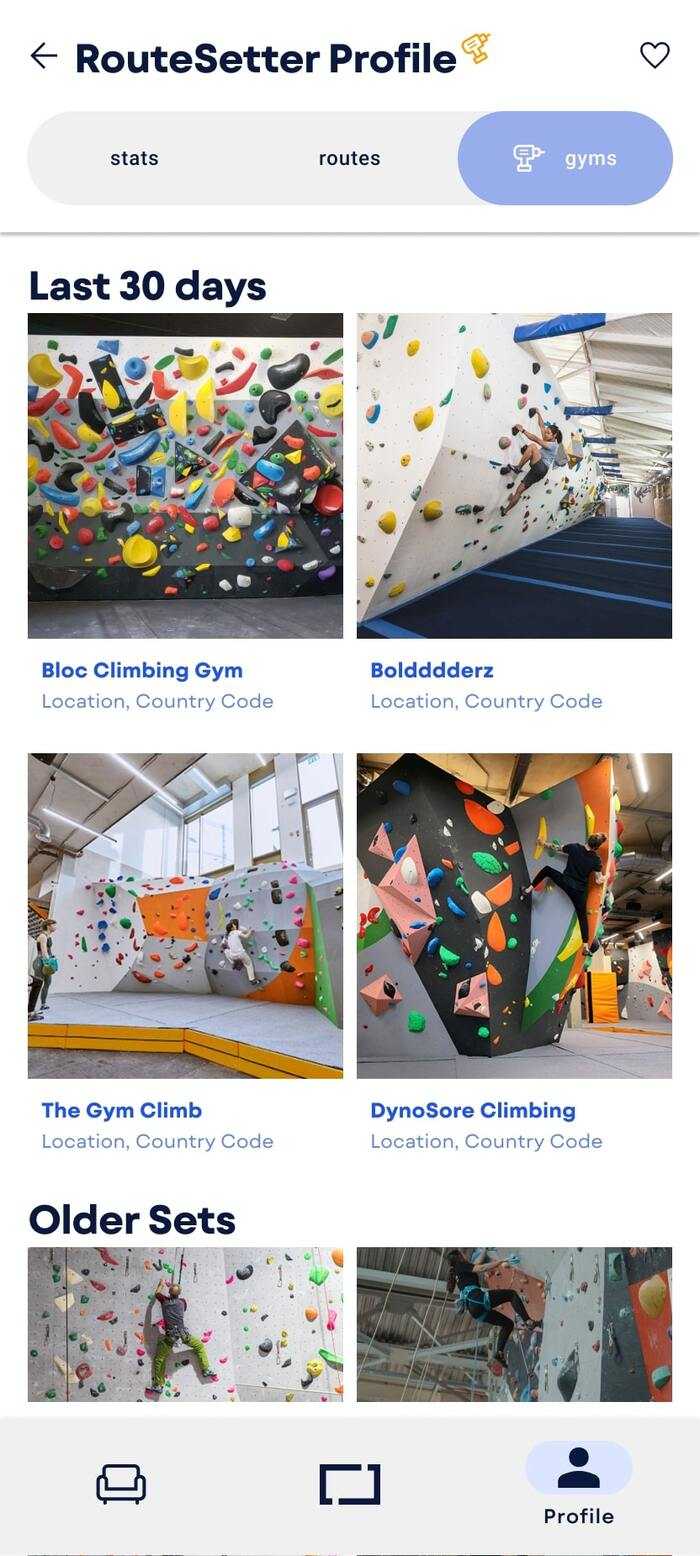Image resolution: width=700 pixels, height=1556 pixels.
Task: Go to the Profile tab
Action: click(578, 1484)
